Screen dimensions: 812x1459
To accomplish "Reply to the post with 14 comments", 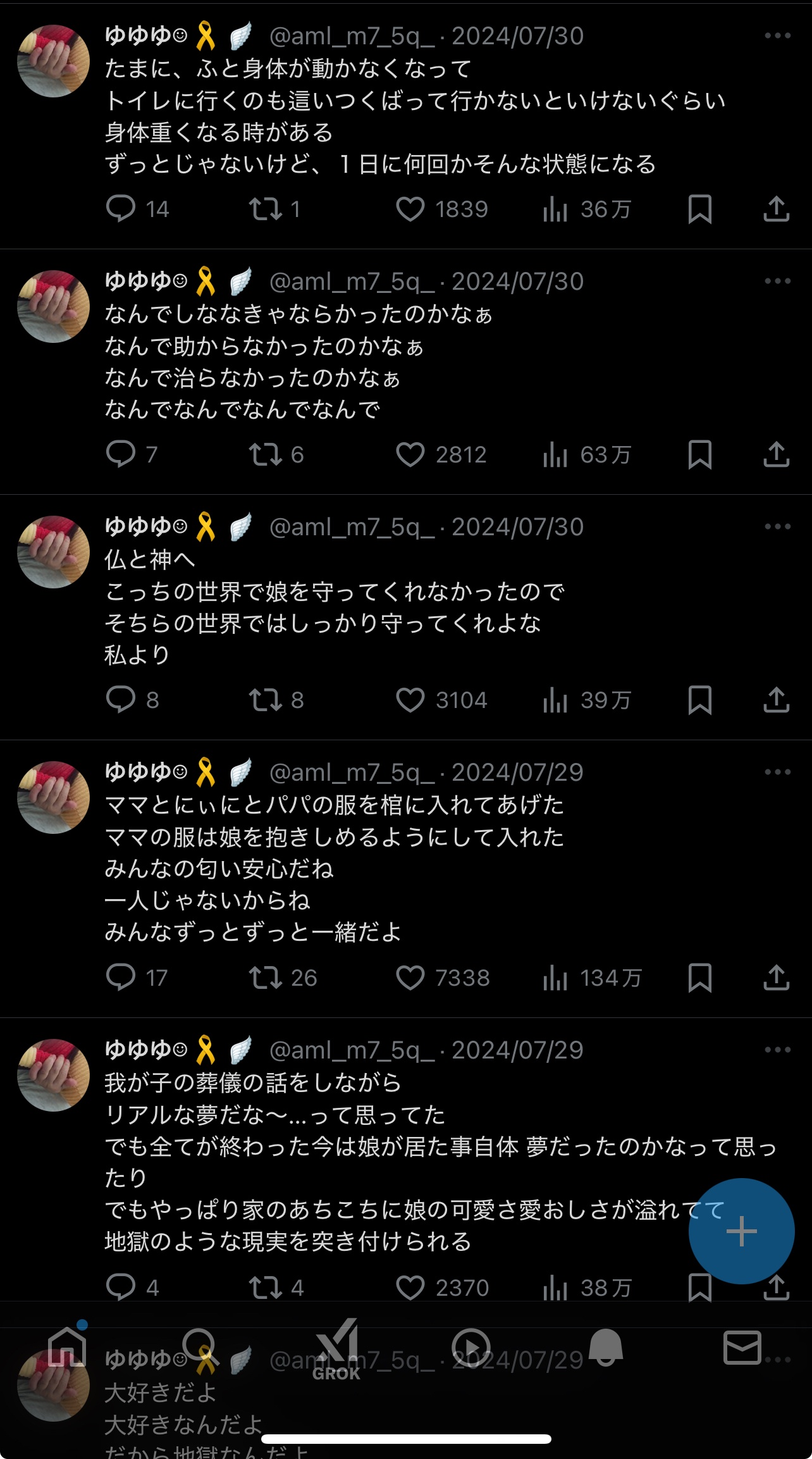I will [121, 209].
